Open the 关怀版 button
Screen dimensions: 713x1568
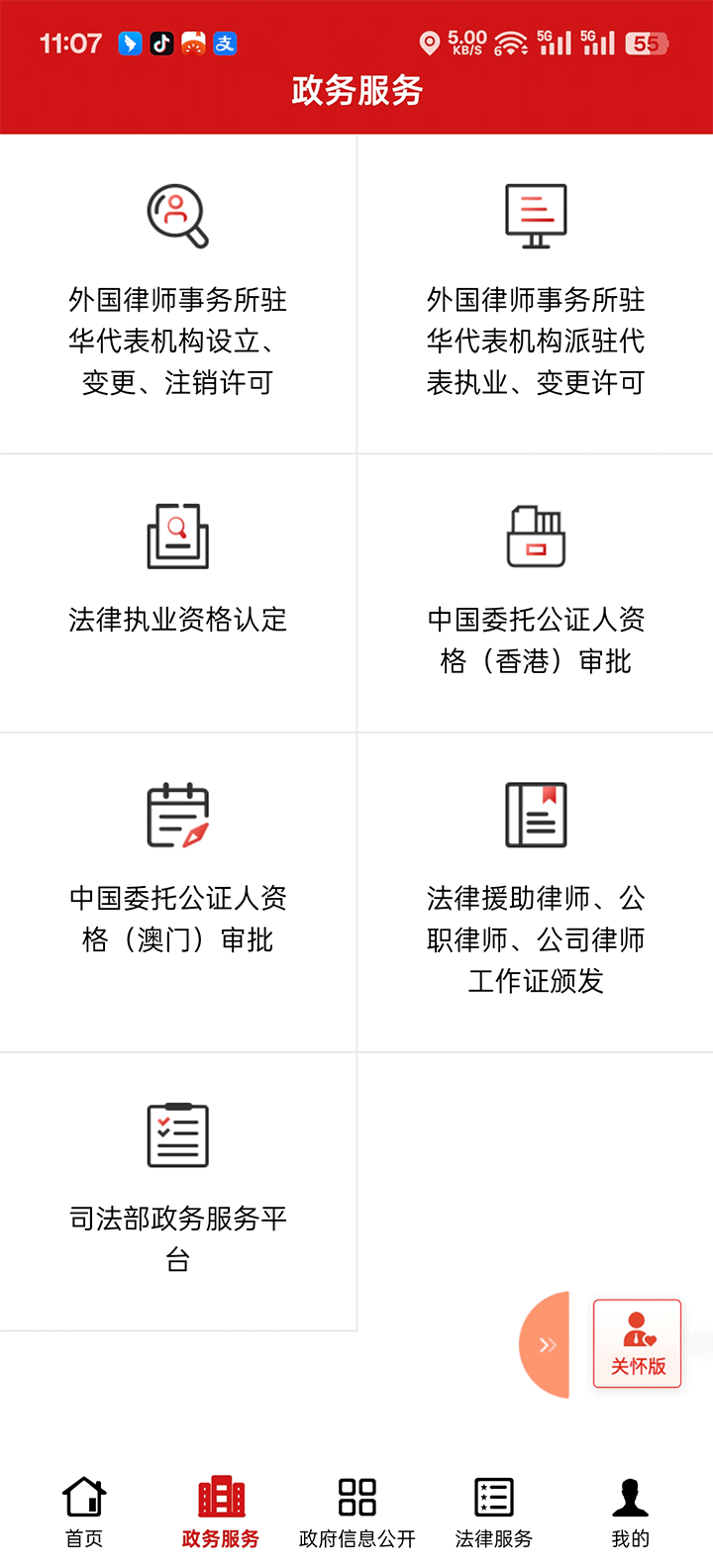(x=637, y=1343)
